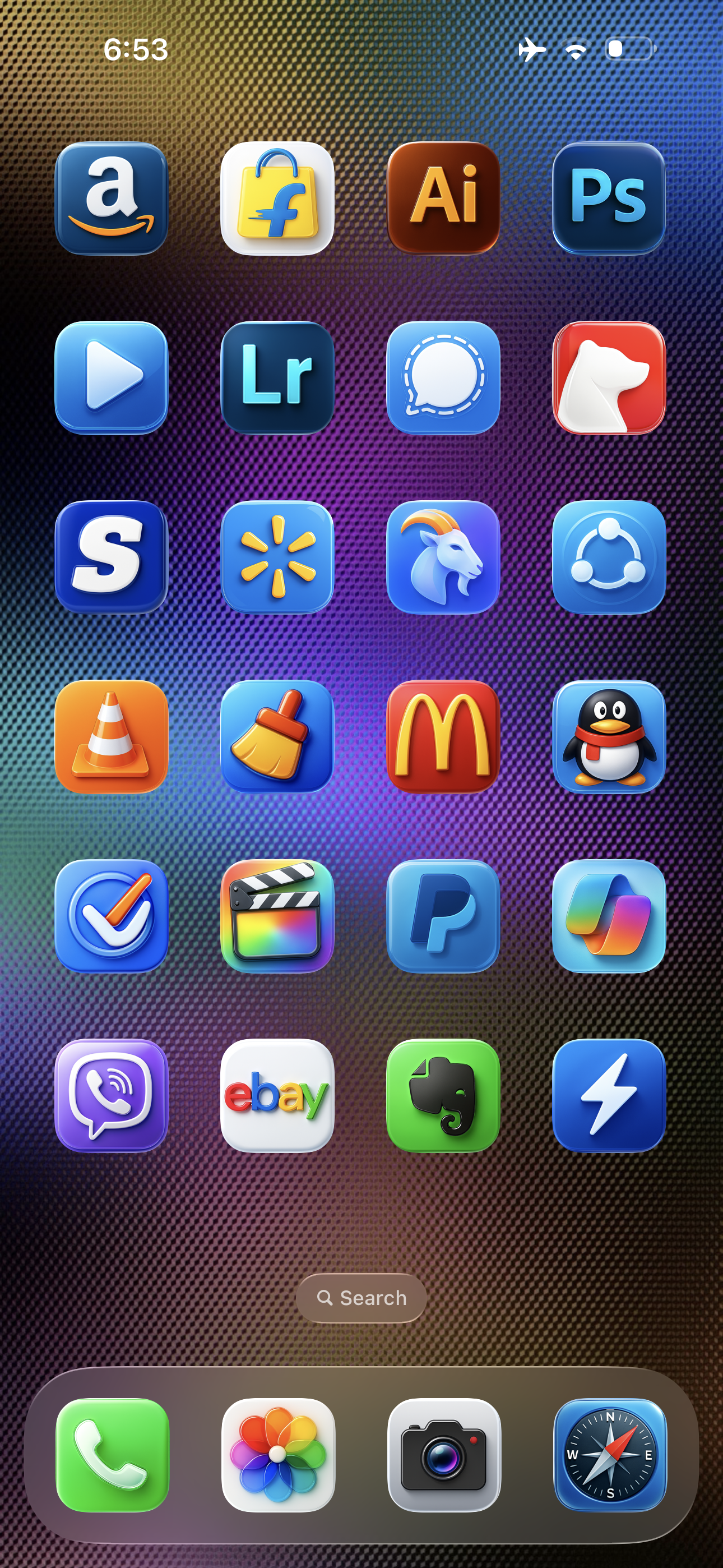Open the Viber app
This screenshot has height=1568, width=723.
click(111, 1095)
